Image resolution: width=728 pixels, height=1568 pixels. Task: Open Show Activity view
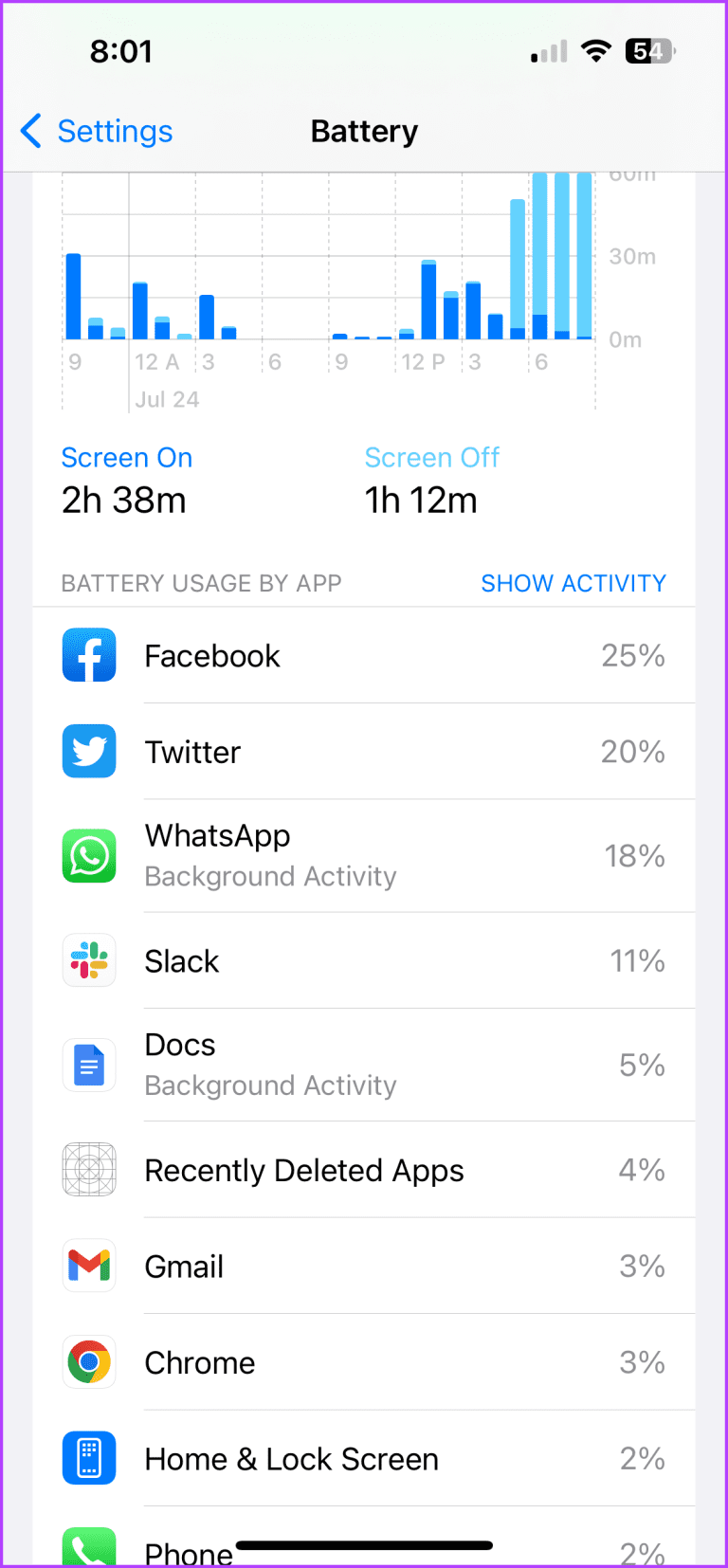coord(573,583)
